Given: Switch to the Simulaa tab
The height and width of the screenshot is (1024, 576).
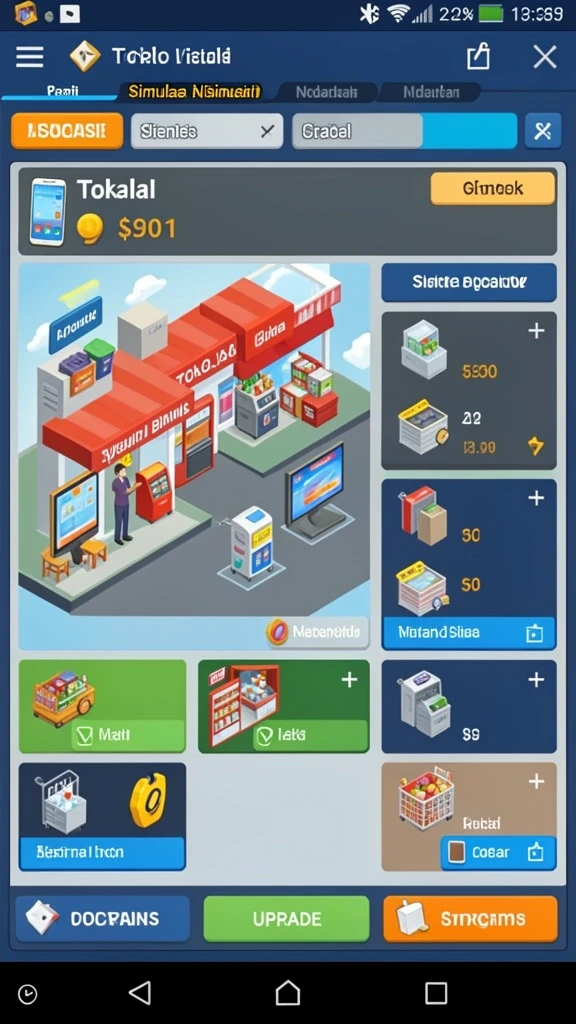Looking at the screenshot, I should 194,91.
